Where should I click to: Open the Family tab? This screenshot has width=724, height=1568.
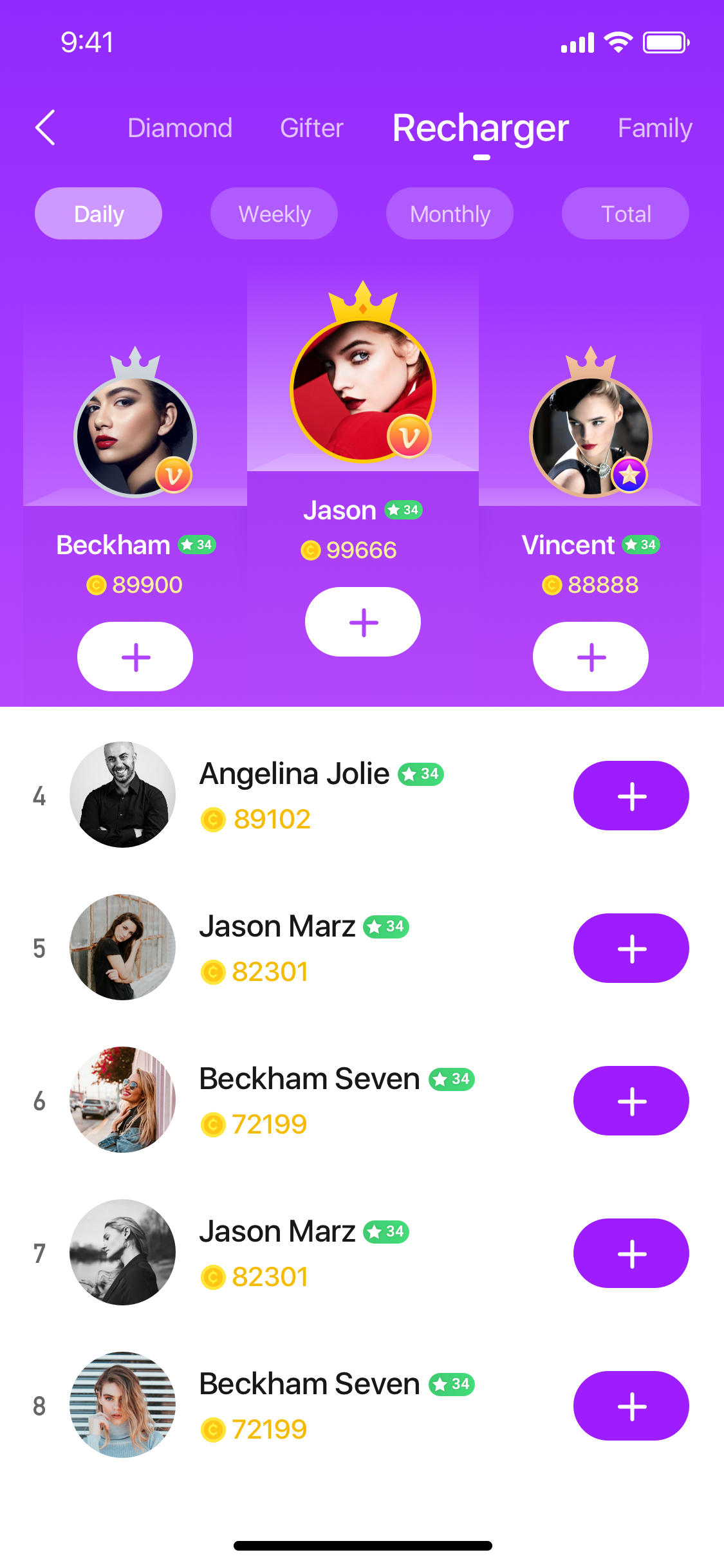click(655, 128)
